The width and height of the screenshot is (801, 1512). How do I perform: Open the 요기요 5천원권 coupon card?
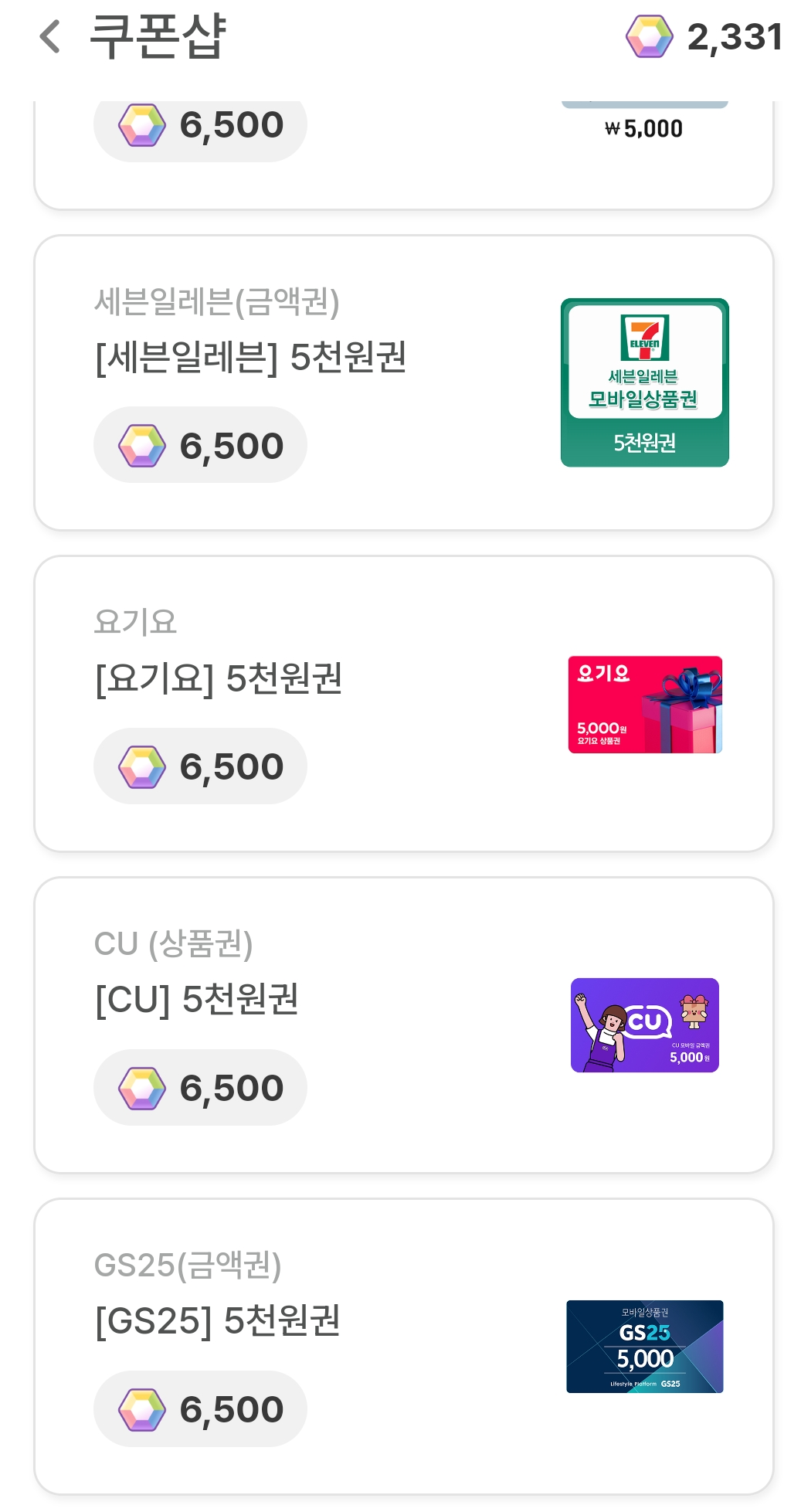pos(403,703)
